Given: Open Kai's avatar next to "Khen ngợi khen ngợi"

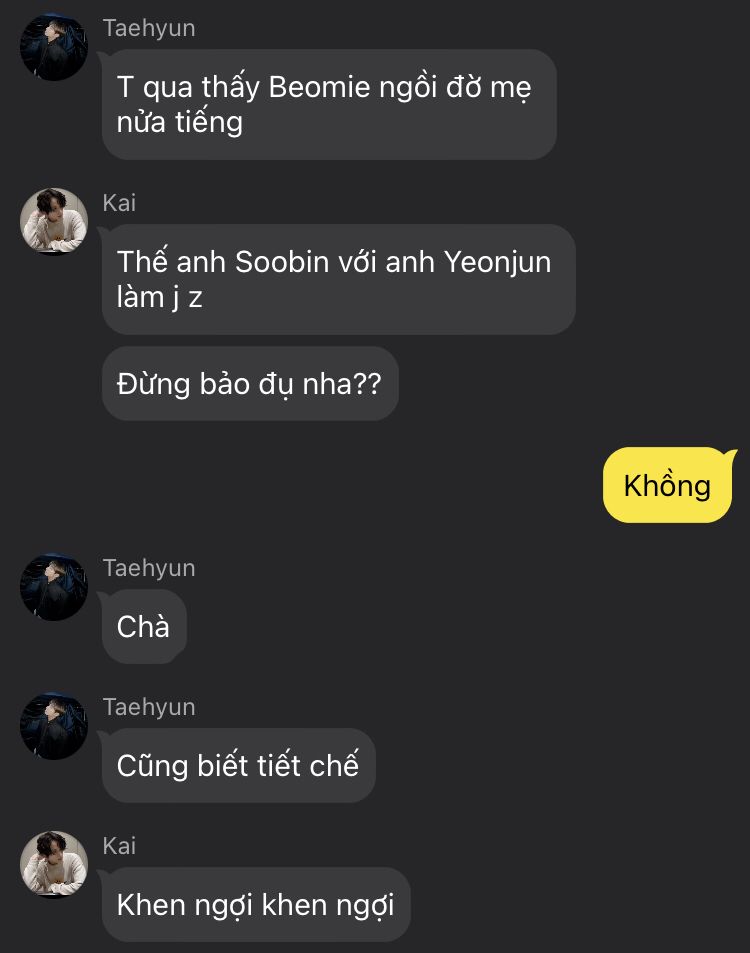Looking at the screenshot, I should (x=54, y=865).
